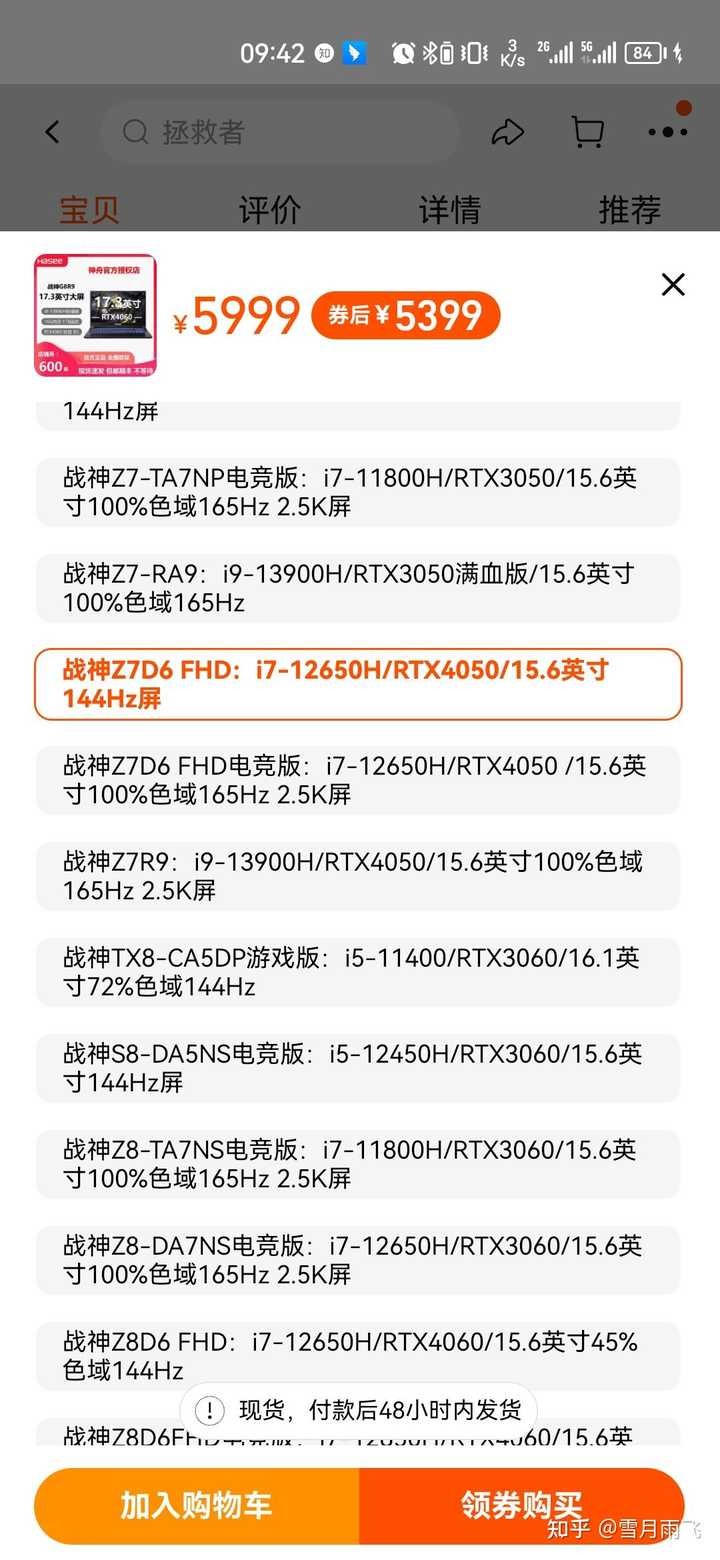Open the share icon
The height and width of the screenshot is (1560, 720).
coord(508,131)
